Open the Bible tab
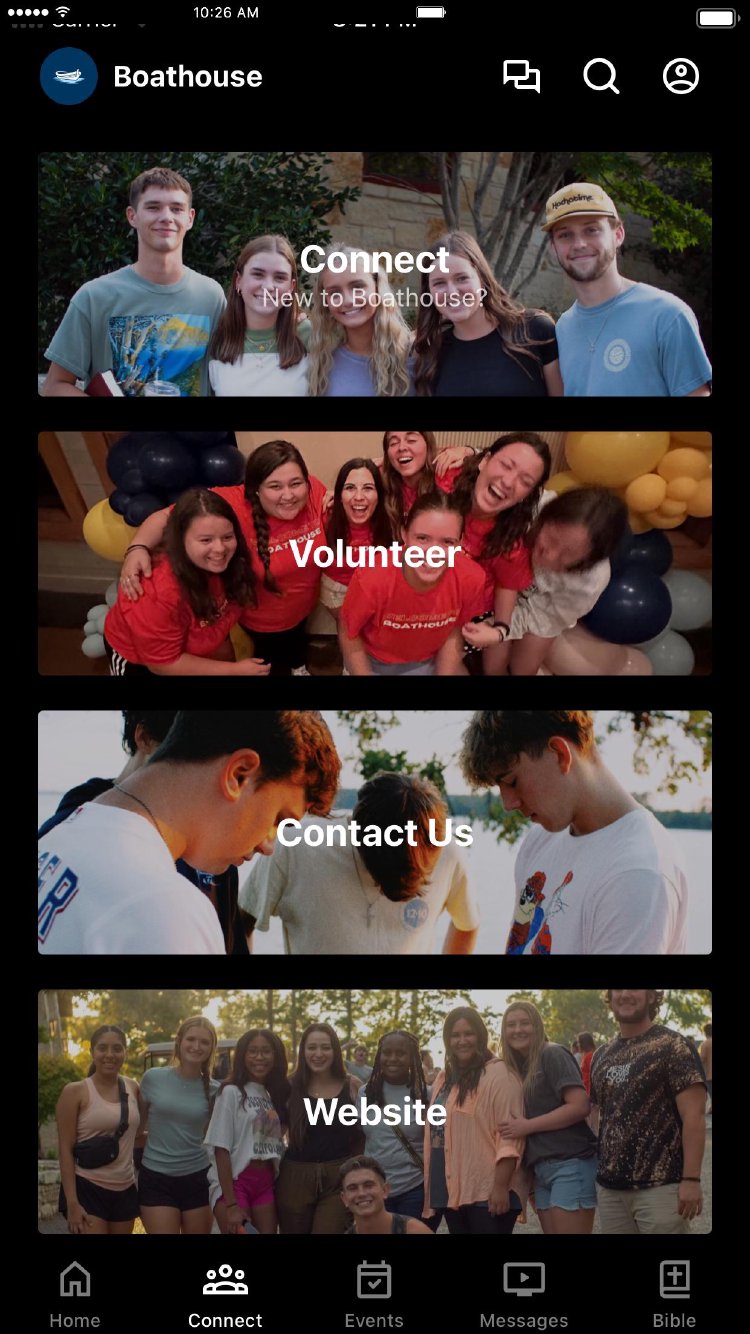Image resolution: width=750 pixels, height=1334 pixels. (675, 1294)
